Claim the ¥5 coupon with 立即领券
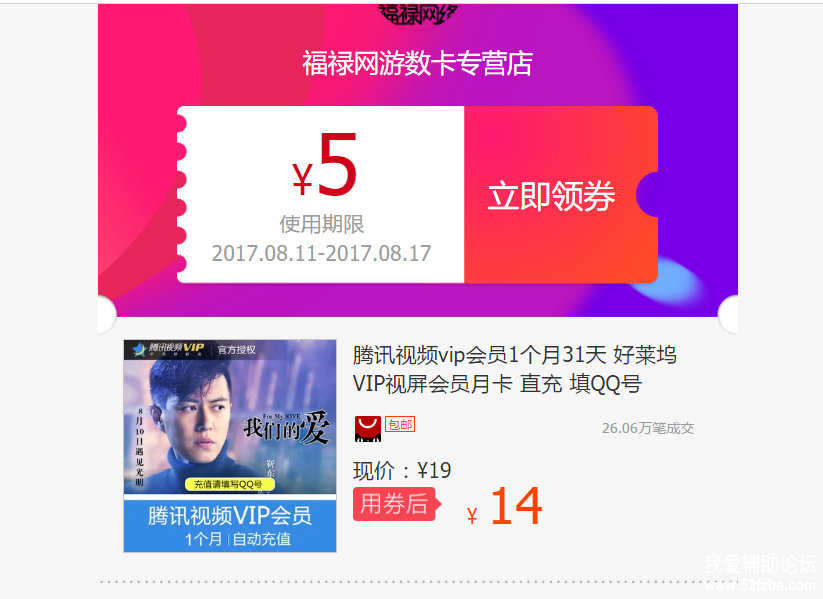 552,196
